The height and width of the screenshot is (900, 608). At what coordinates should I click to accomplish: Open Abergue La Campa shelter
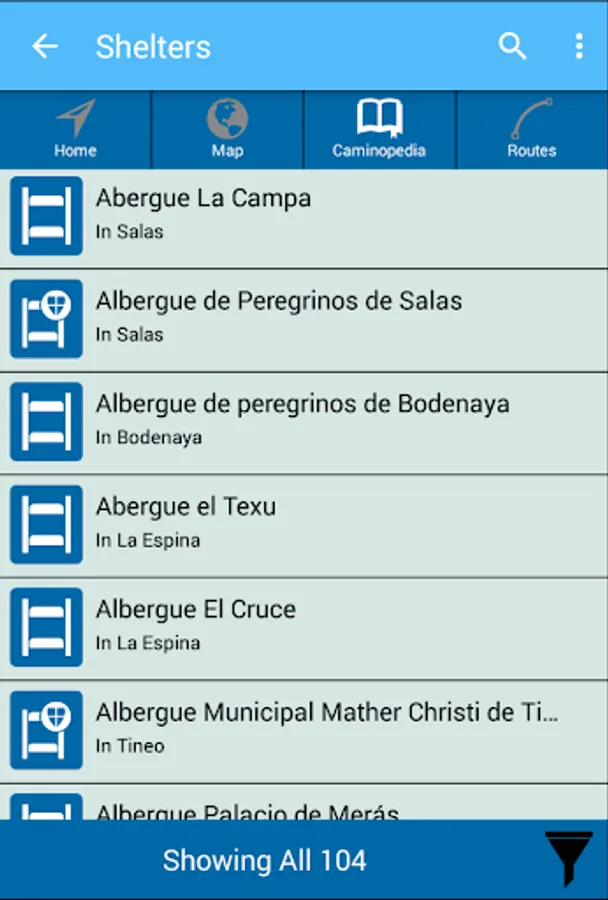pyautogui.click(x=304, y=216)
